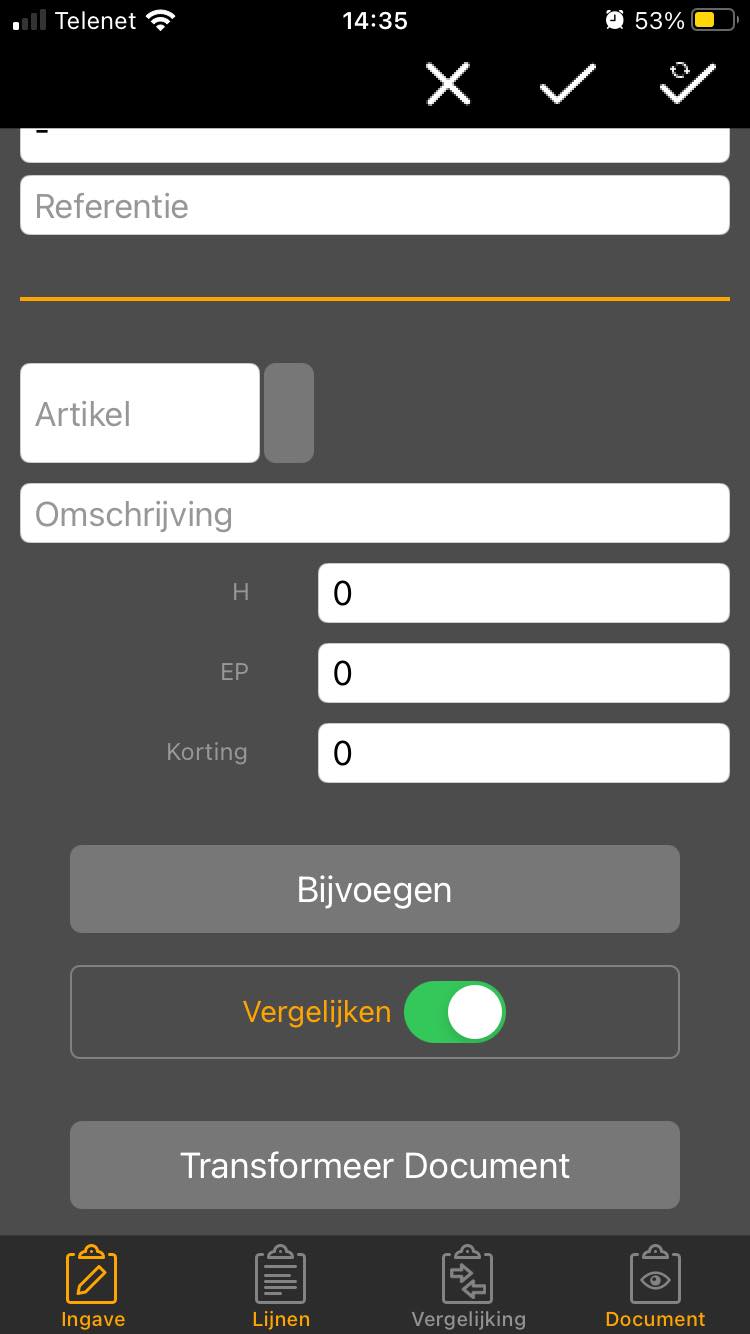Viewport: 750px width, 1334px height.
Task: Confirm with the single checkmark icon
Action: coord(567,84)
